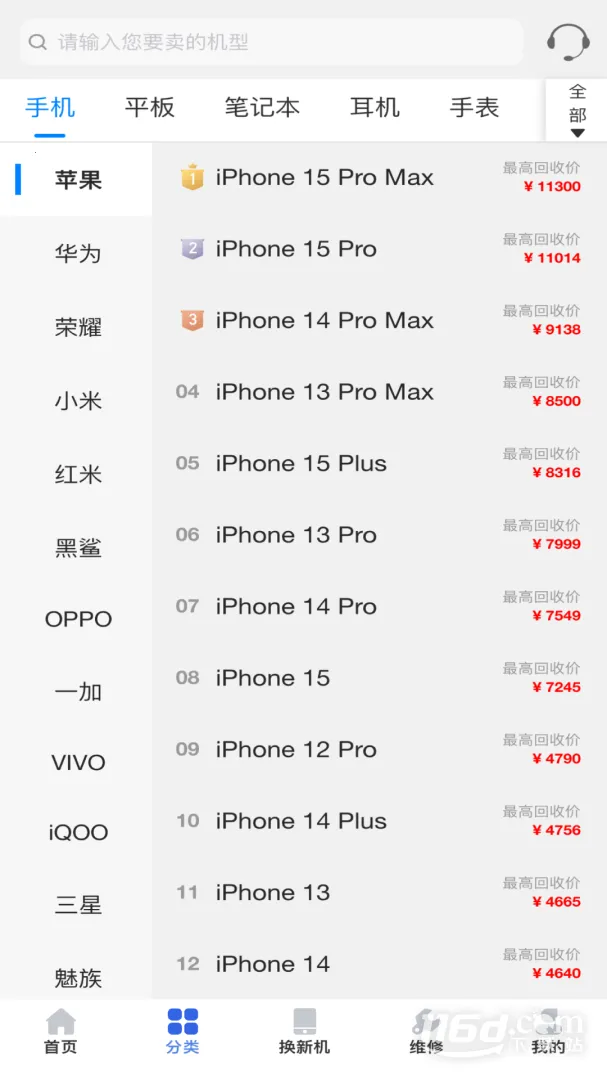The height and width of the screenshot is (1080, 607).
Task: Switch to the 笔记本 tab
Action: coord(262,107)
